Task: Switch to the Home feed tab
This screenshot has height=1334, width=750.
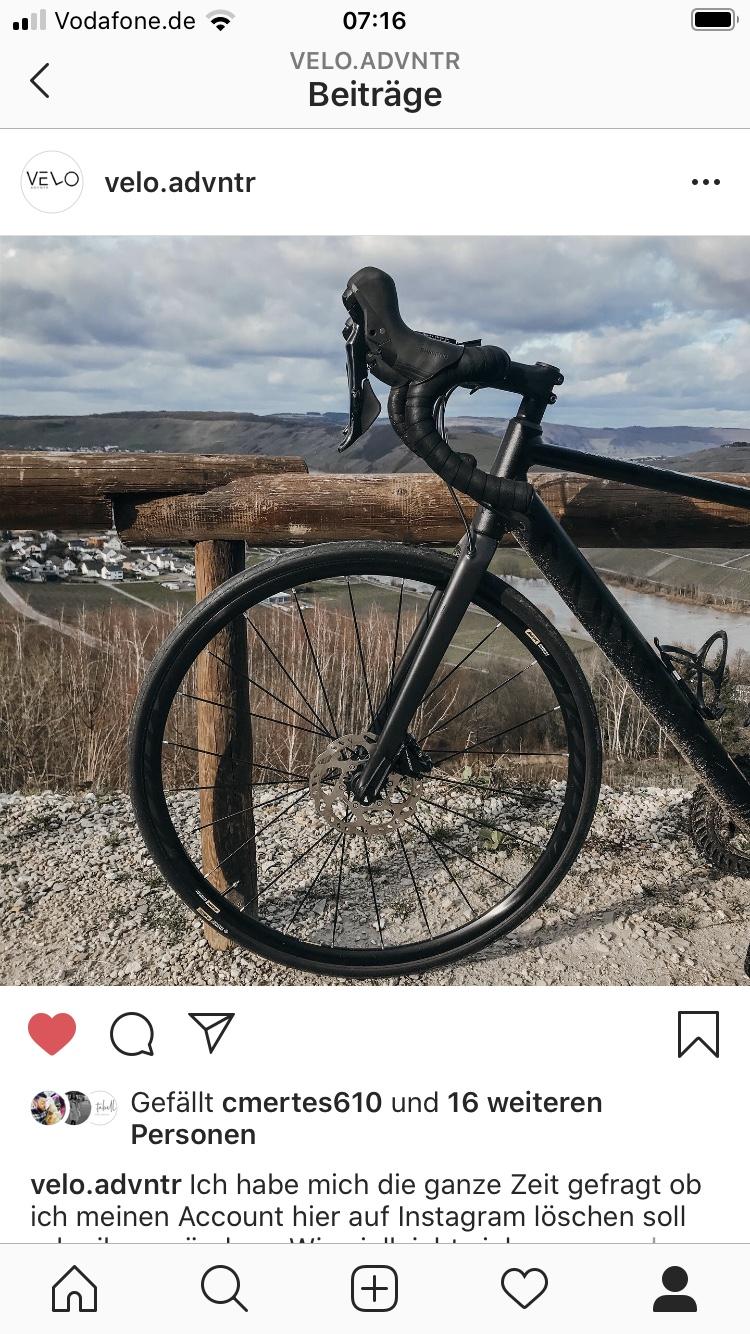Action: 75,1288
